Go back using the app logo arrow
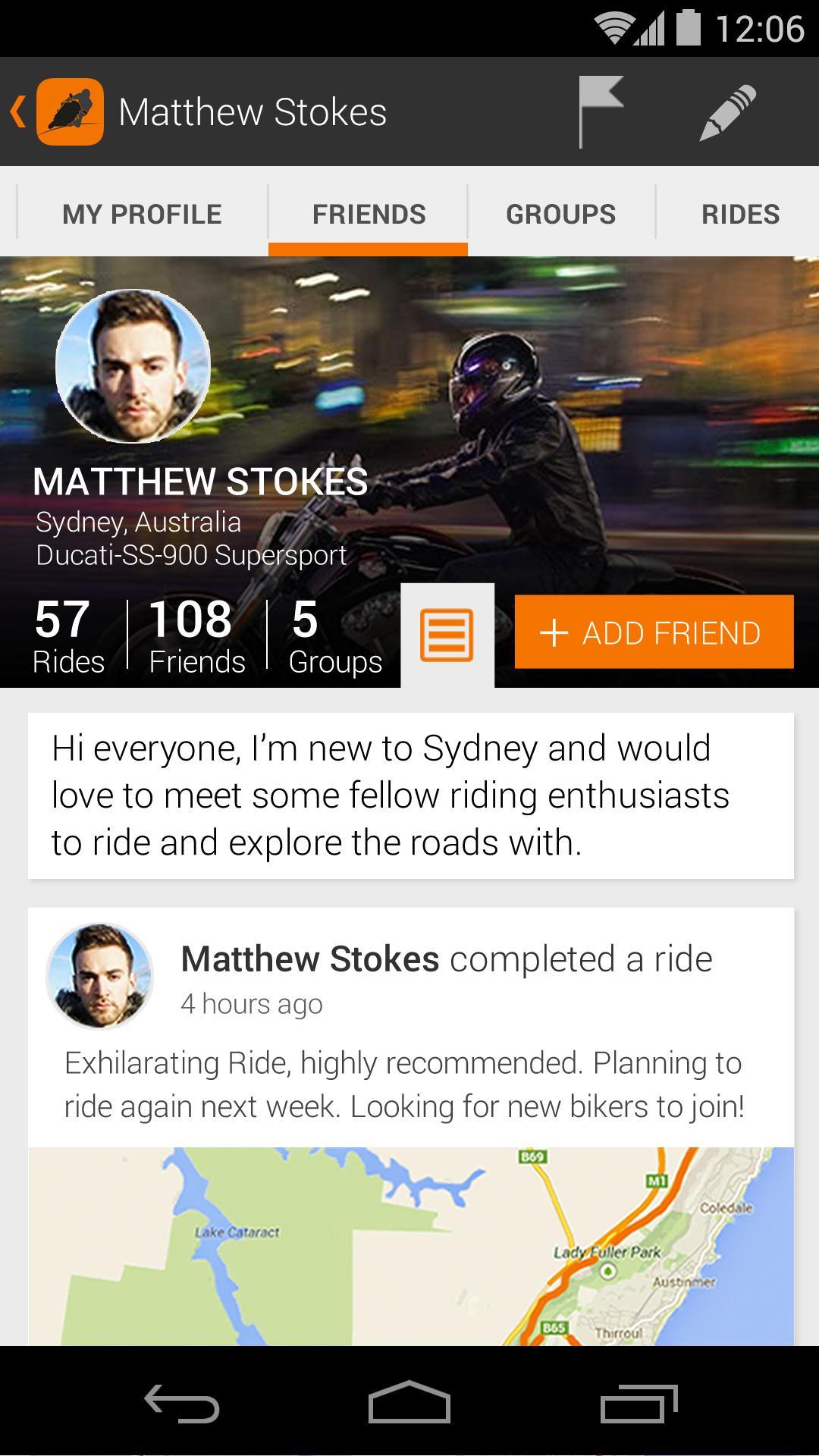The width and height of the screenshot is (819, 1456). [55, 112]
